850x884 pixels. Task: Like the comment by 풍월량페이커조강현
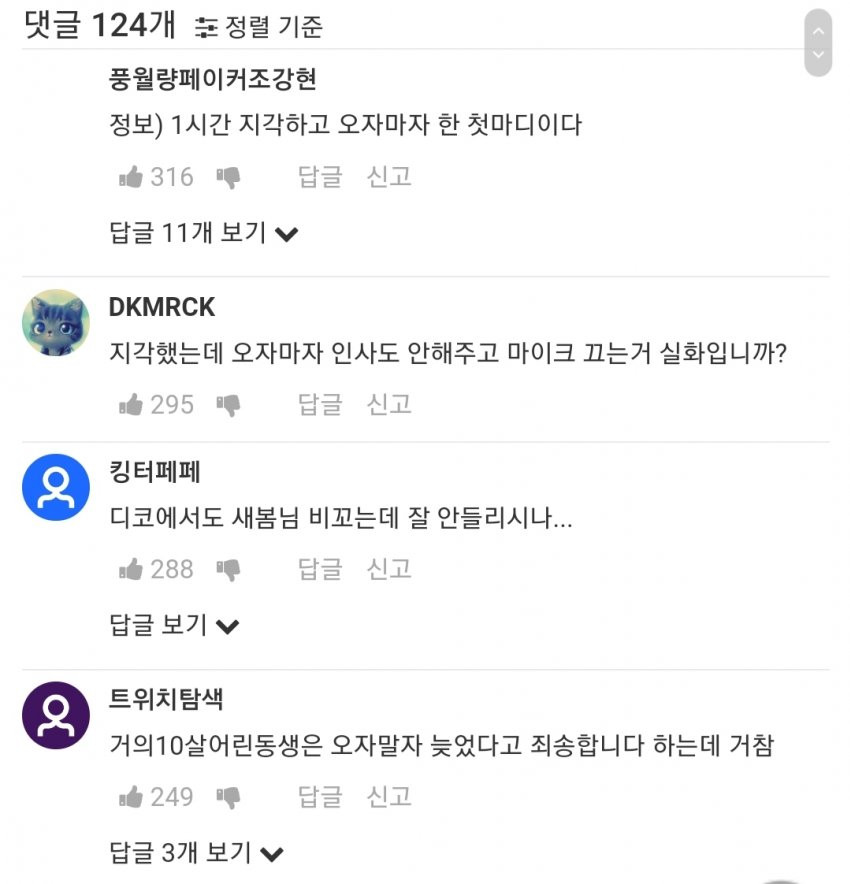pos(131,178)
